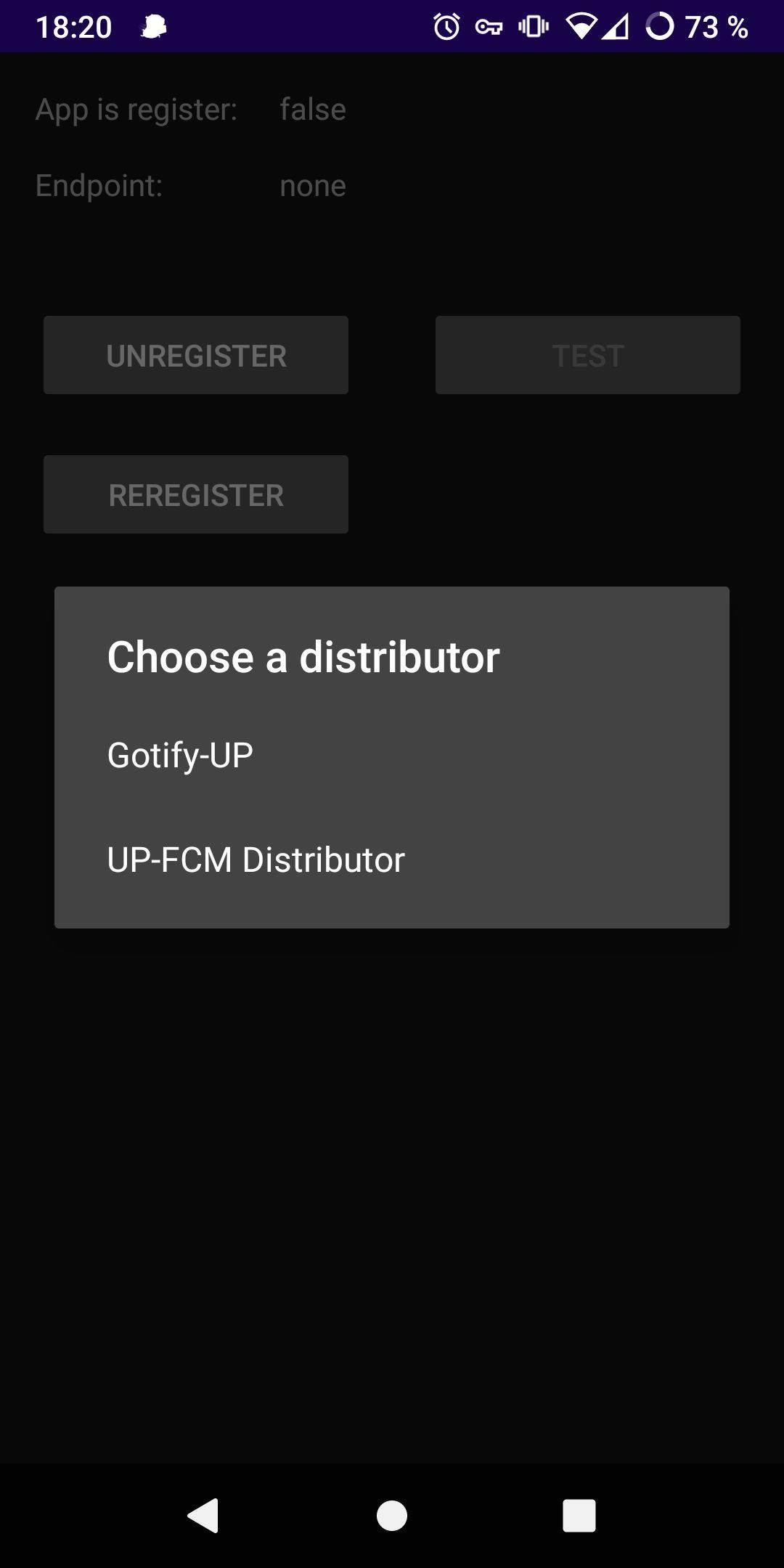
Task: Click the UNREGISTER button
Action: (x=195, y=355)
